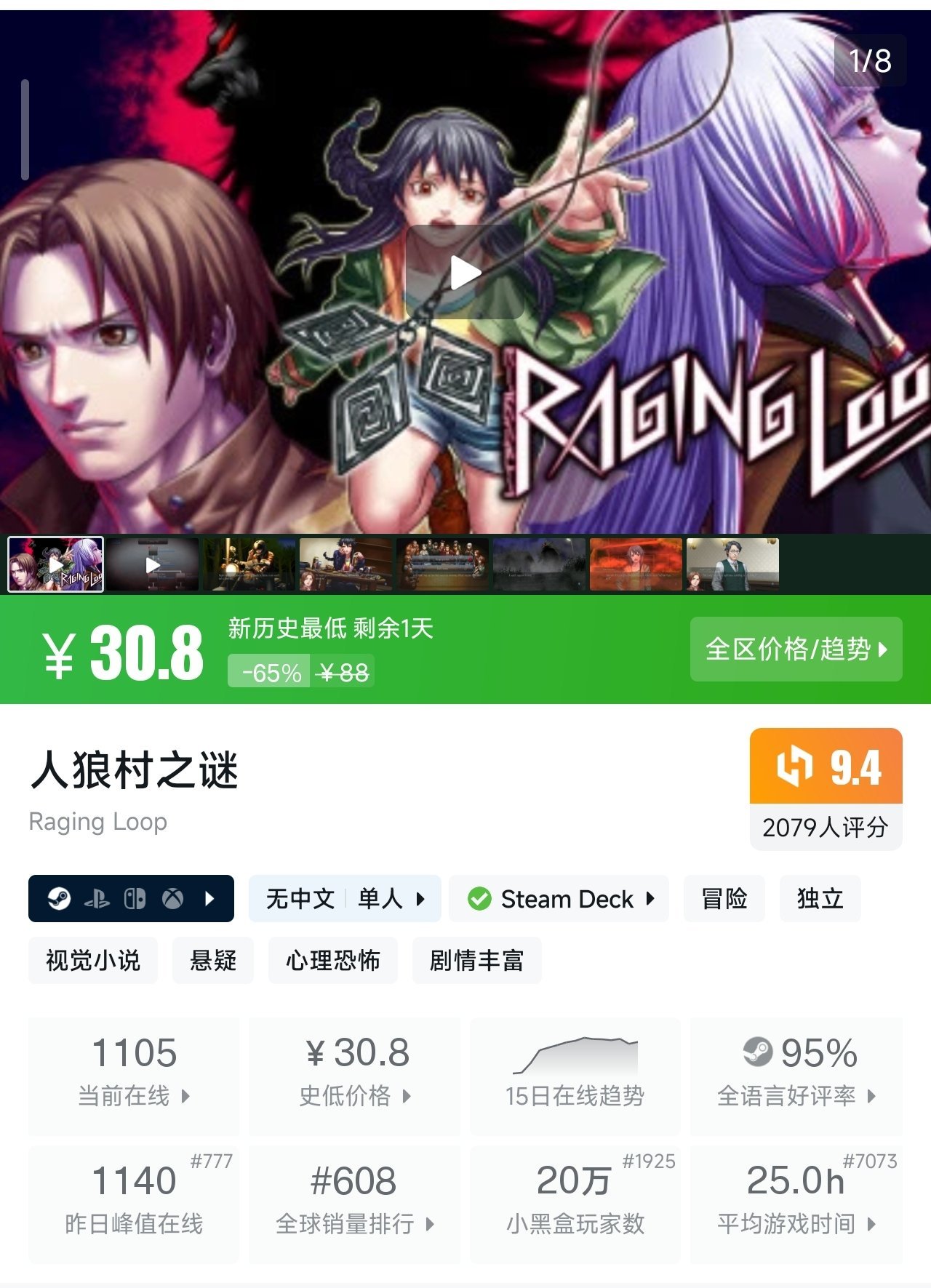Select the last screenshot thumbnail in gallery
This screenshot has width=931, height=1288.
[x=732, y=564]
